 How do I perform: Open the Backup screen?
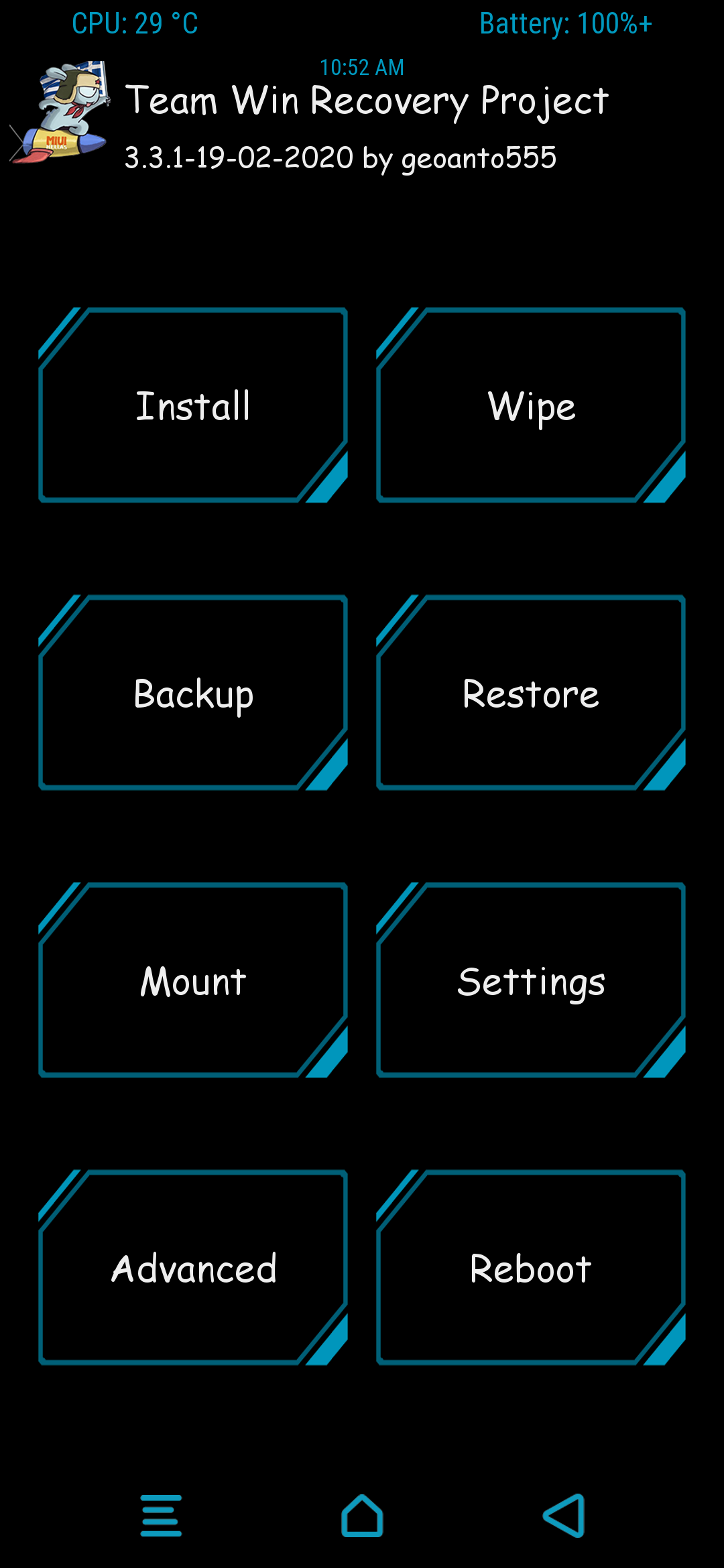(193, 693)
